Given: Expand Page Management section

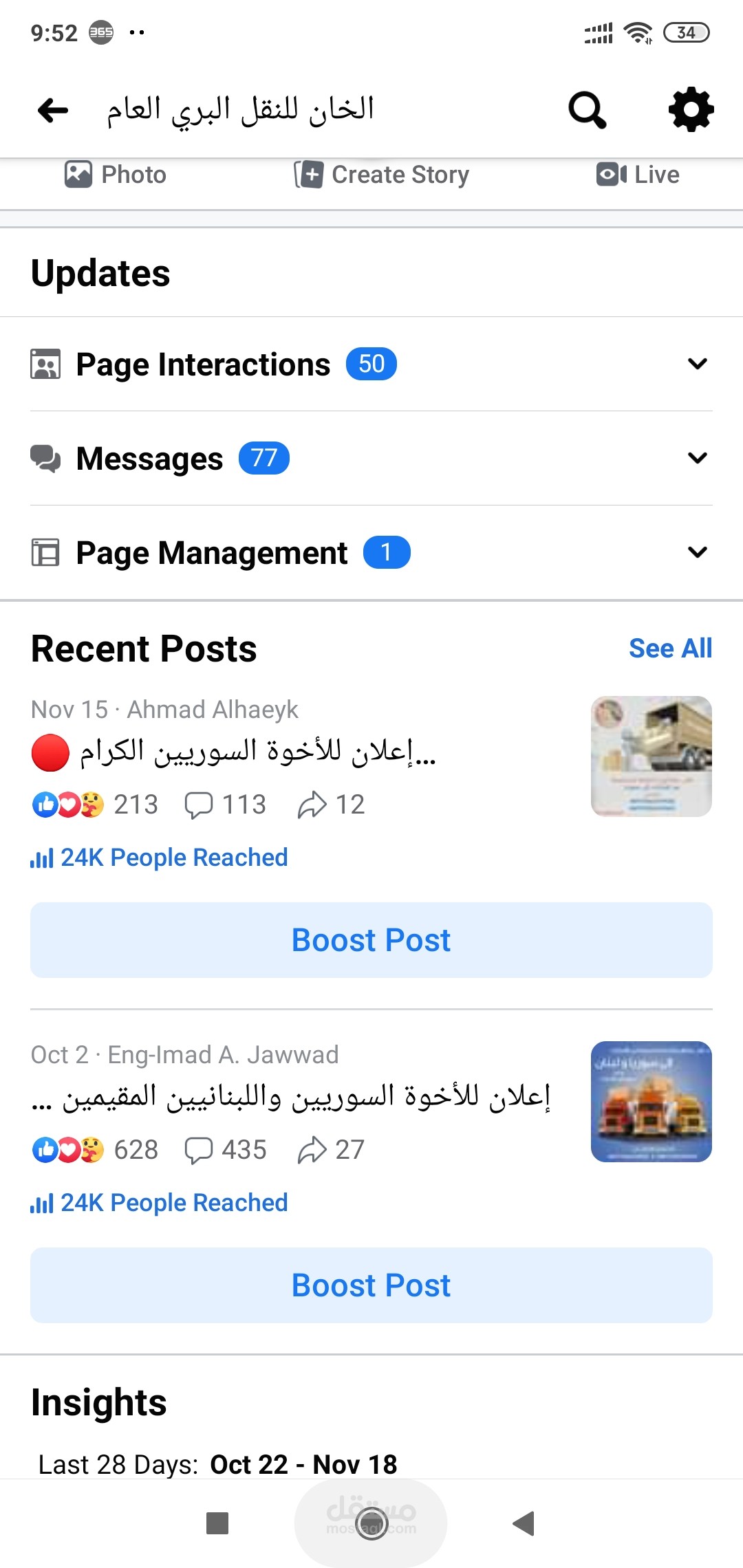Looking at the screenshot, I should pos(371,553).
